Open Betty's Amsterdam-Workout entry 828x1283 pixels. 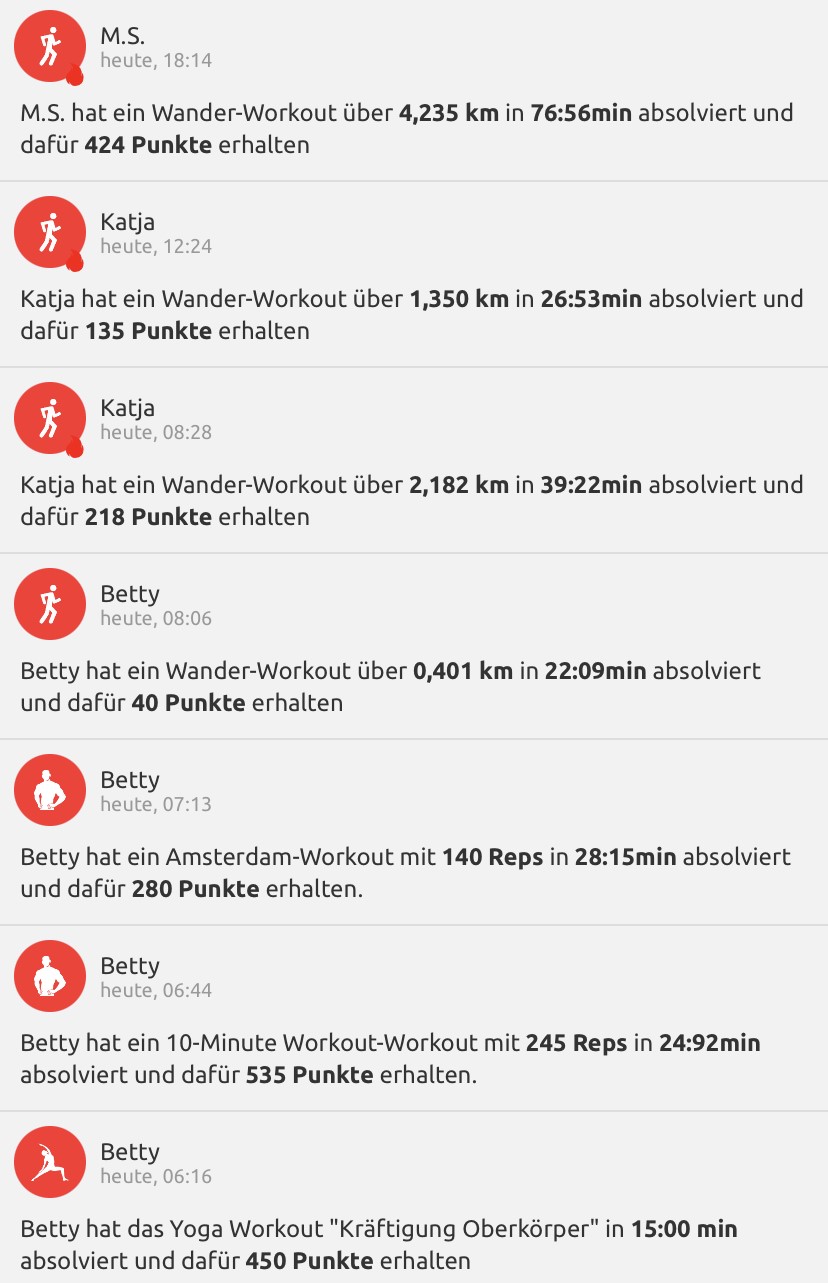coord(414,872)
